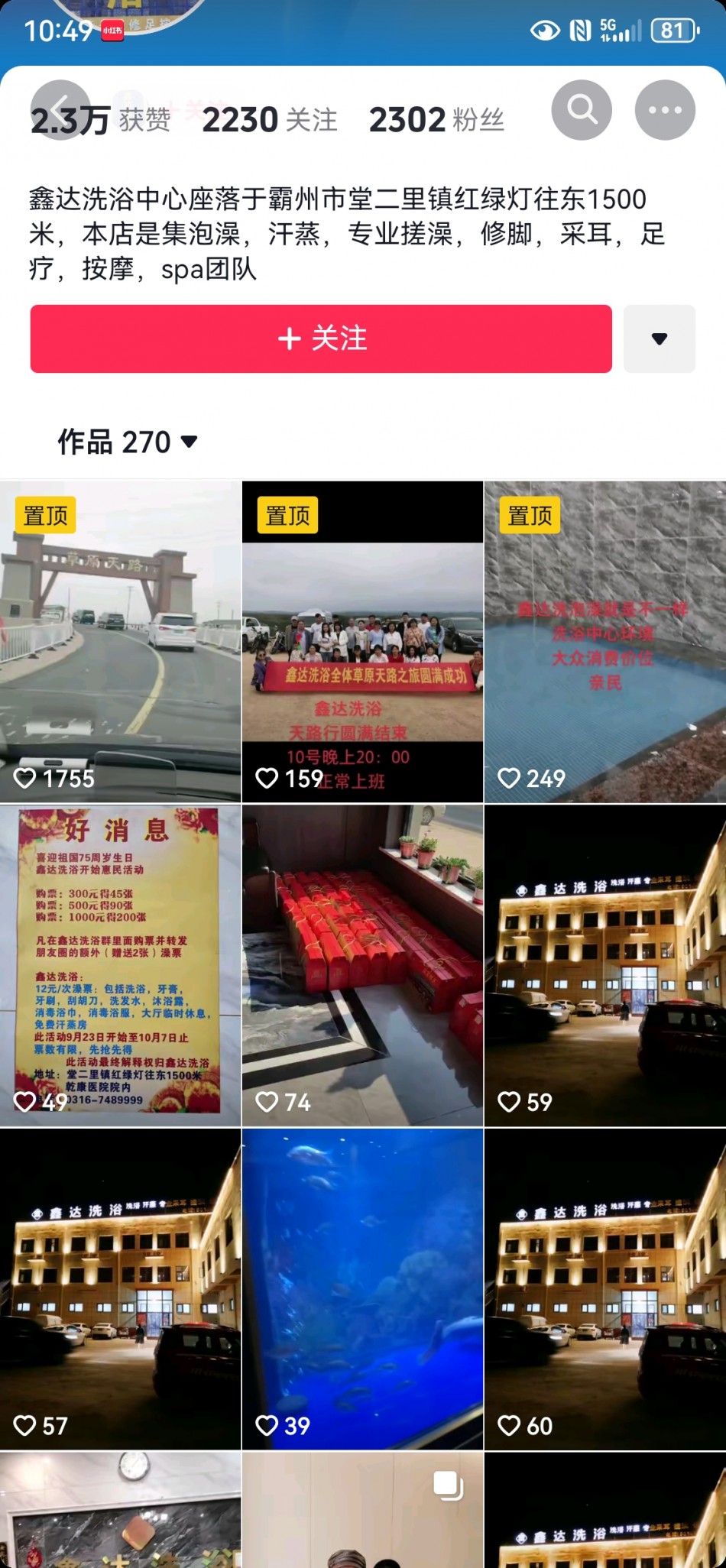Screen dimensions: 726x1568
Task: Open the three-dot more options menu
Action: point(665,110)
